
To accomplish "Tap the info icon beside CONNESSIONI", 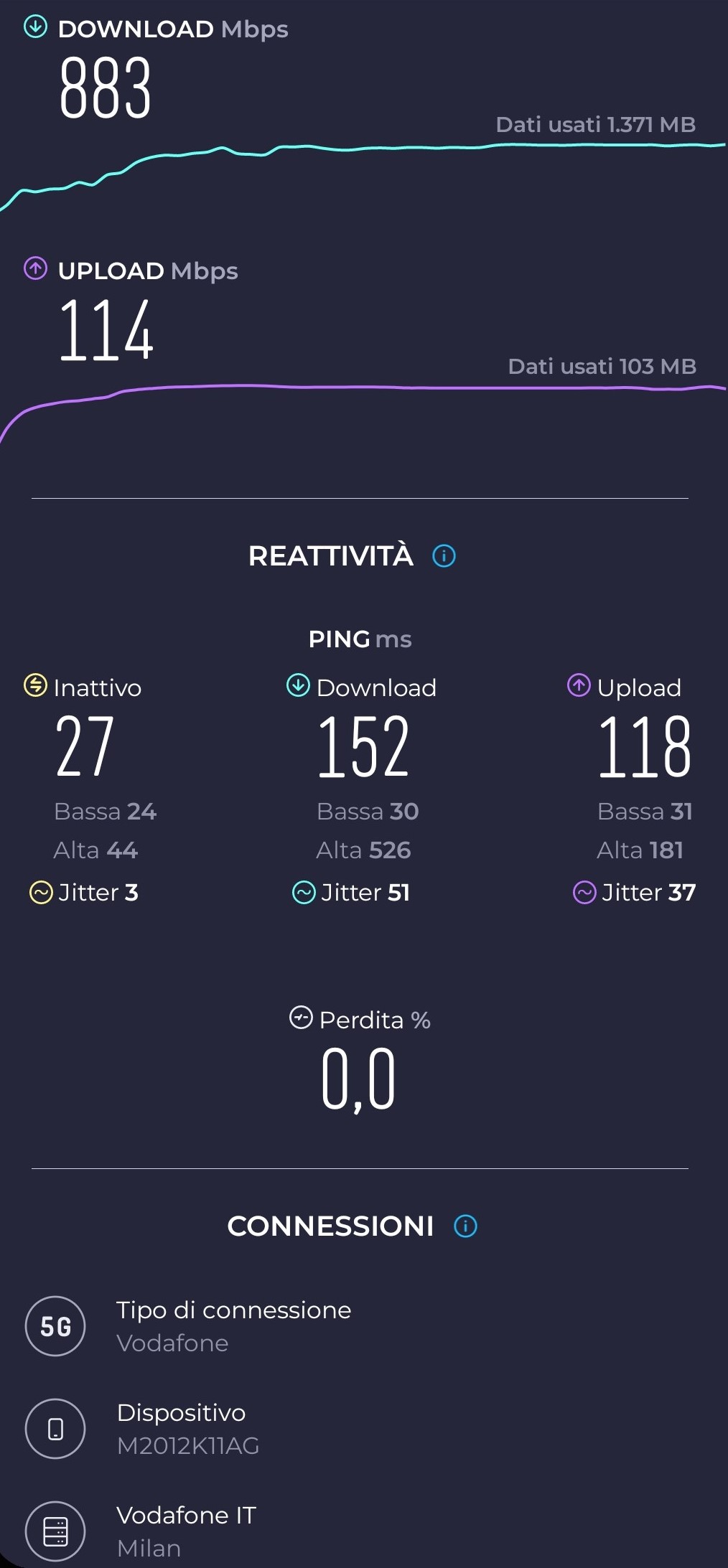I will tap(465, 1226).
